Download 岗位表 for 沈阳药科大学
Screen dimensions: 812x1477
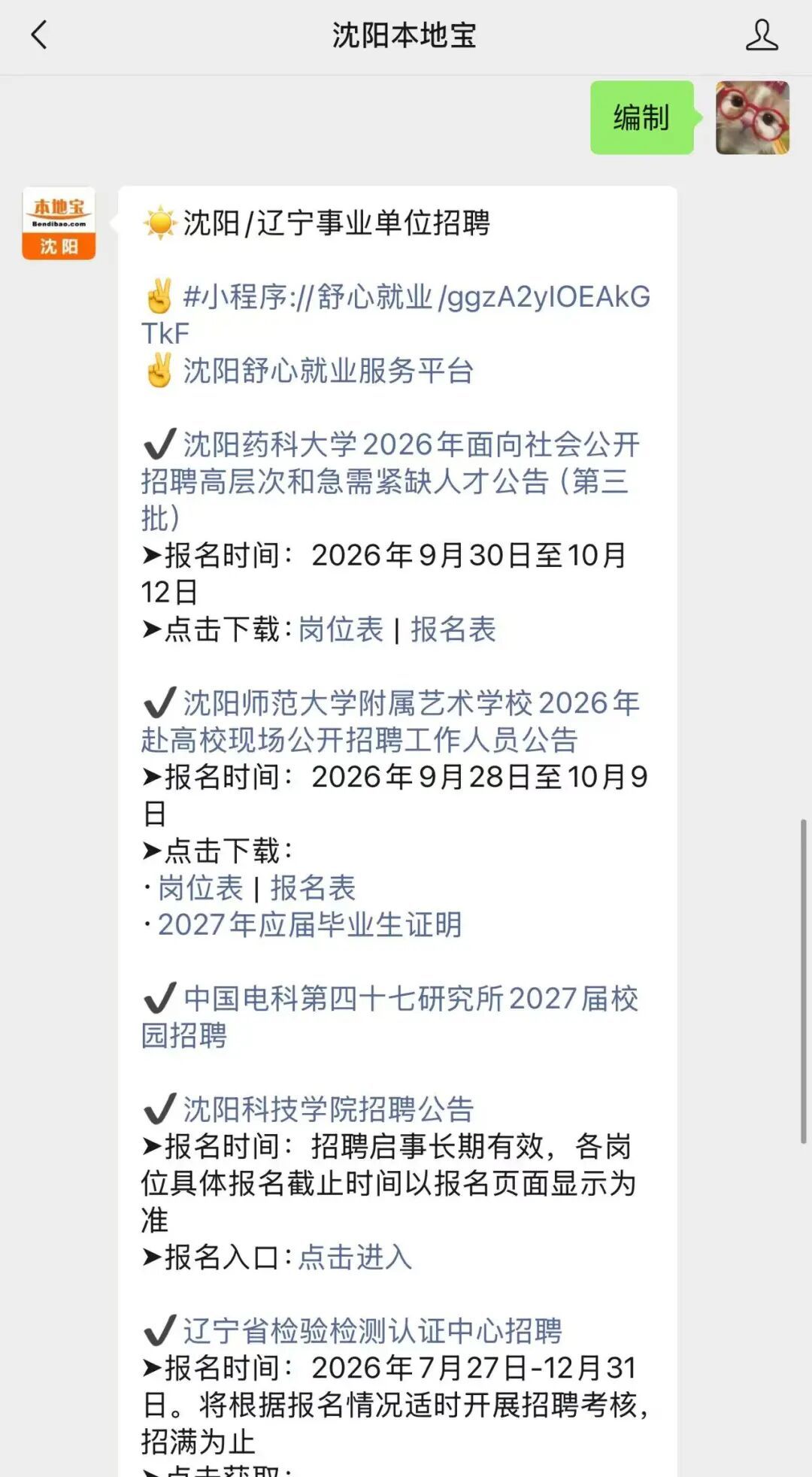(341, 629)
